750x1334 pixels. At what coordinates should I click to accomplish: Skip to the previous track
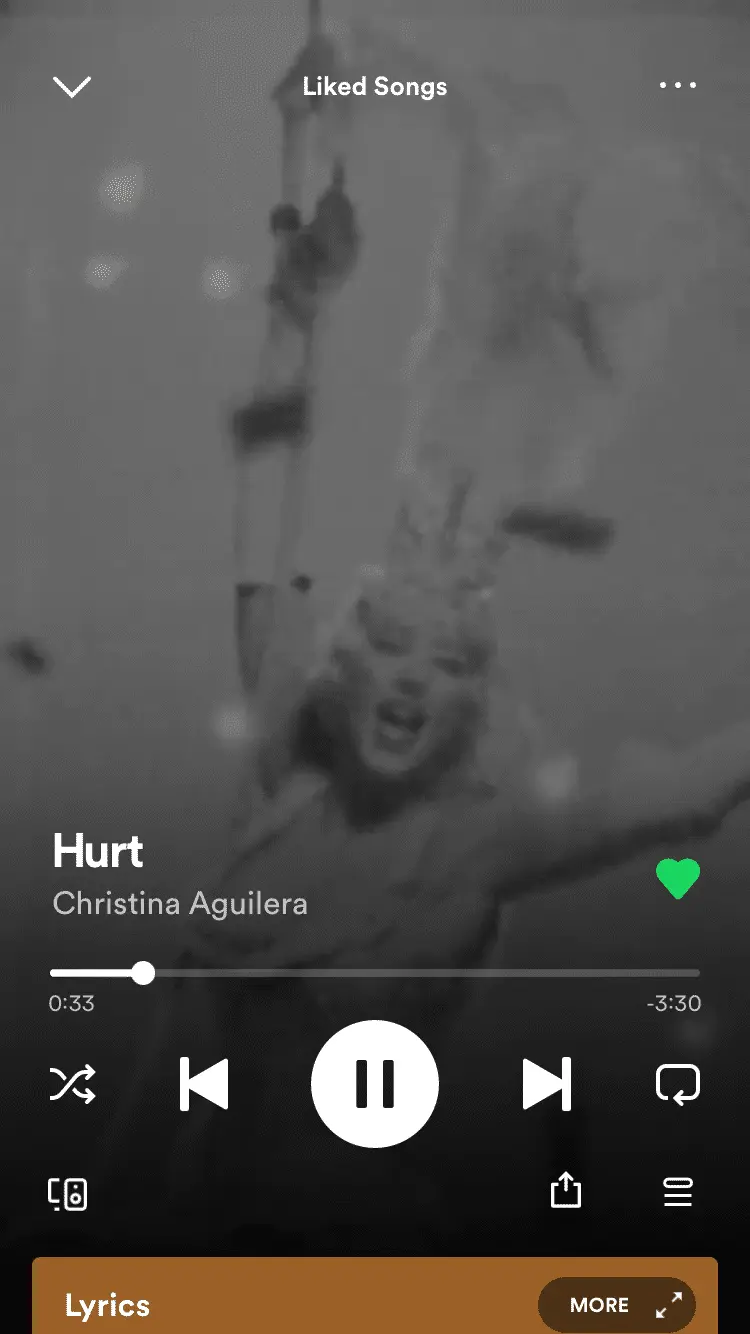[204, 1084]
